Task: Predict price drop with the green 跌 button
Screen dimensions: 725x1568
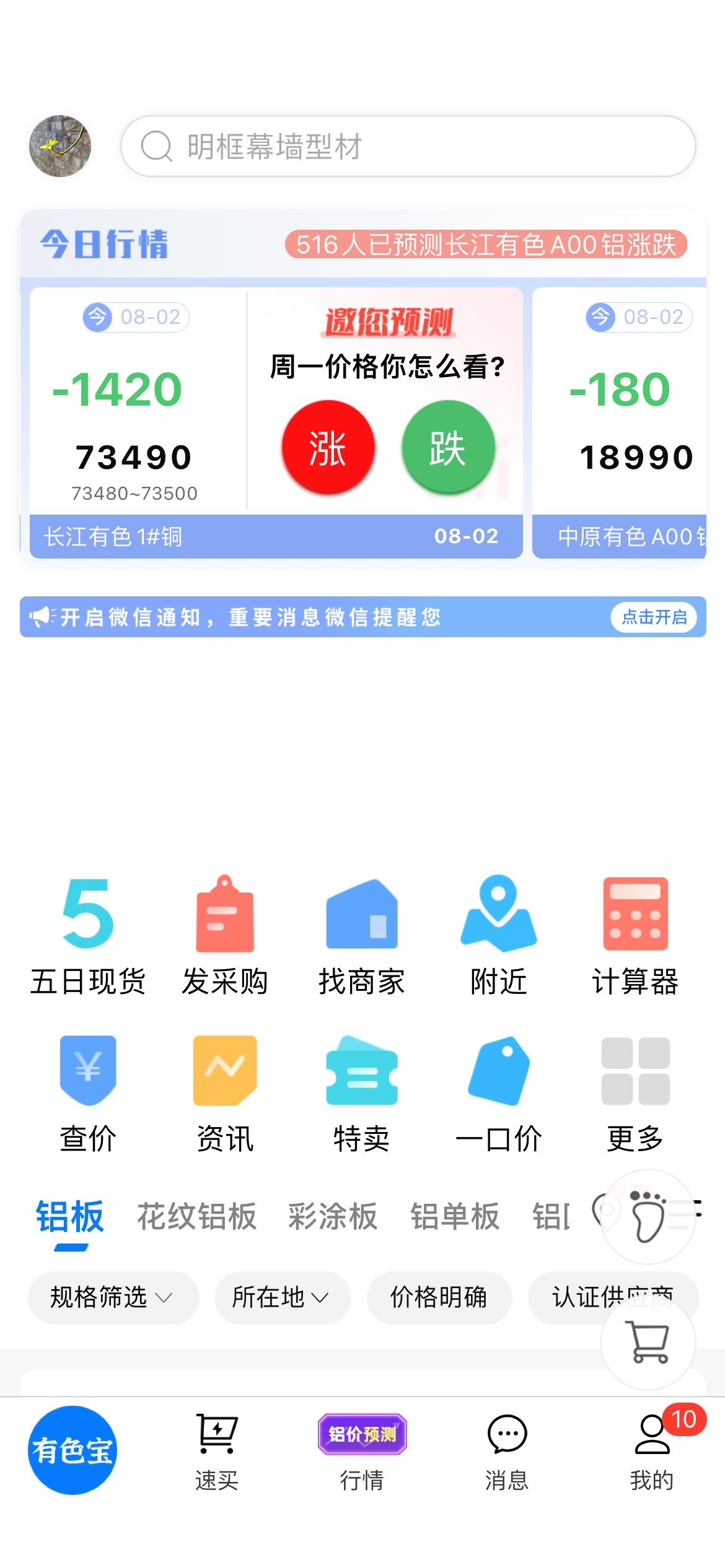Action: tap(448, 447)
